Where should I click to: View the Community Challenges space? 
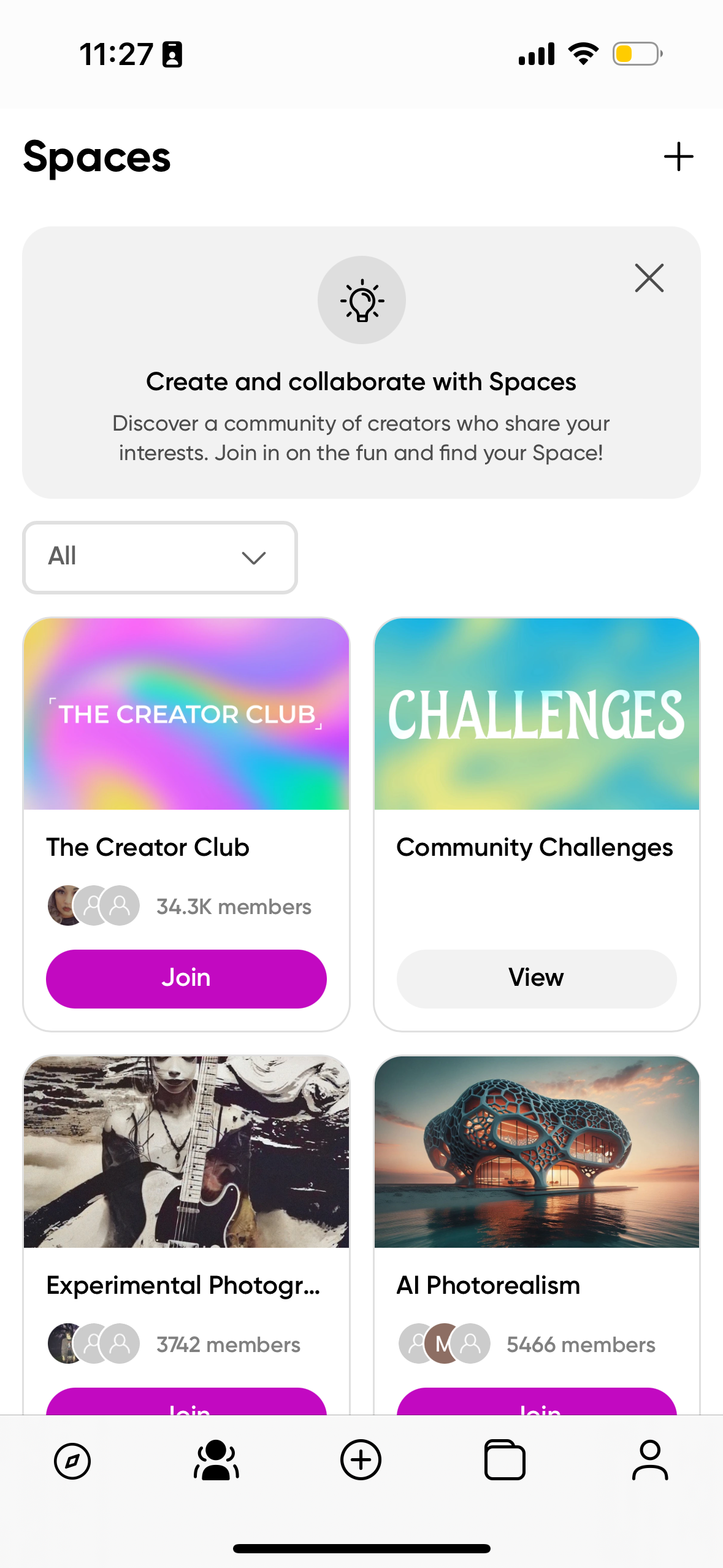tap(535, 978)
